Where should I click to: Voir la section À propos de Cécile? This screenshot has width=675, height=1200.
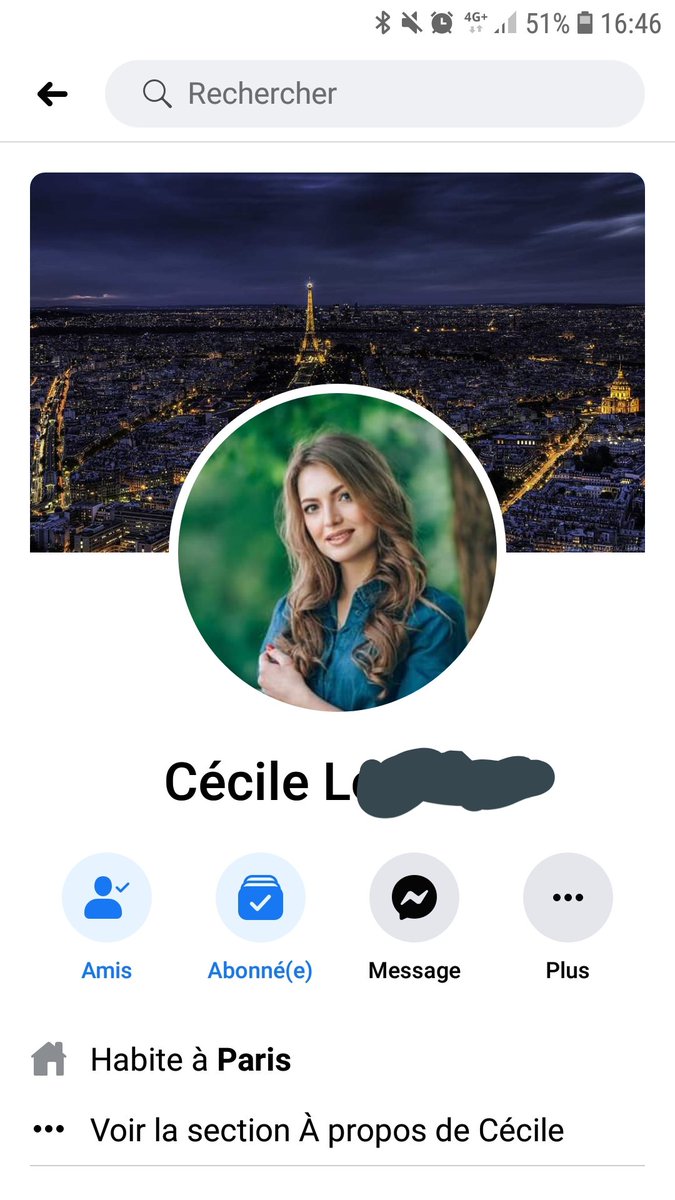click(x=337, y=1130)
